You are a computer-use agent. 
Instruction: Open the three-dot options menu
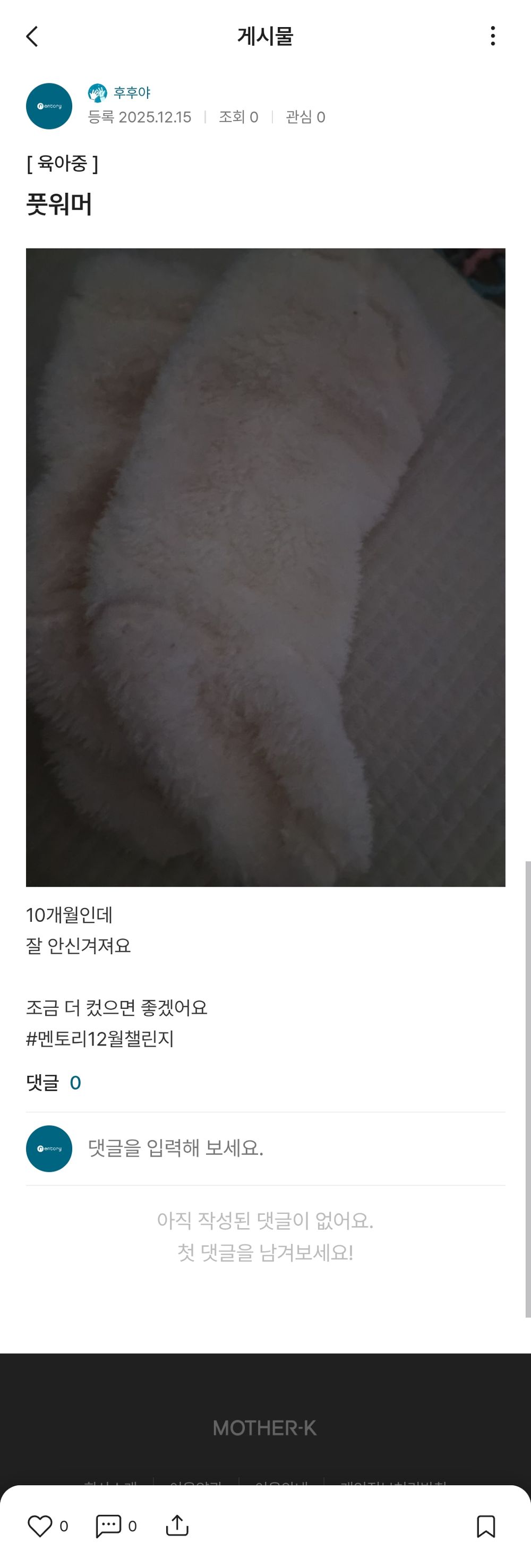coord(494,37)
